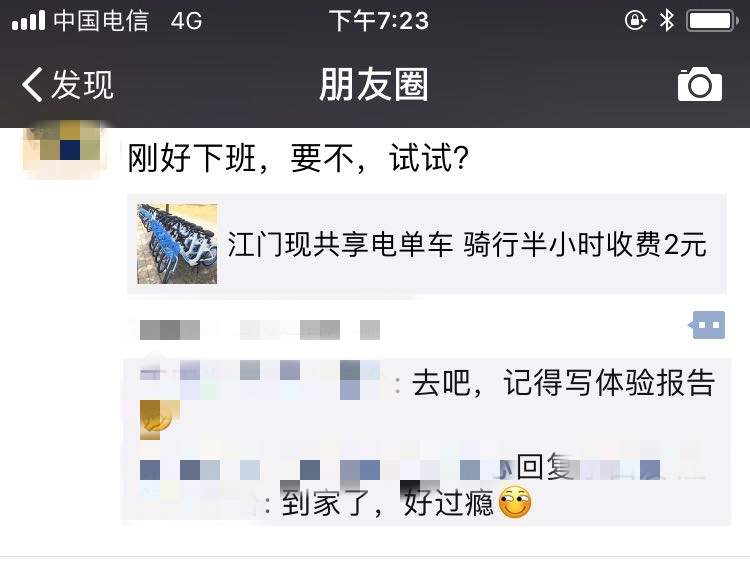Image resolution: width=750 pixels, height=563 pixels.
Task: Open the camera to post a moment
Action: (x=699, y=85)
